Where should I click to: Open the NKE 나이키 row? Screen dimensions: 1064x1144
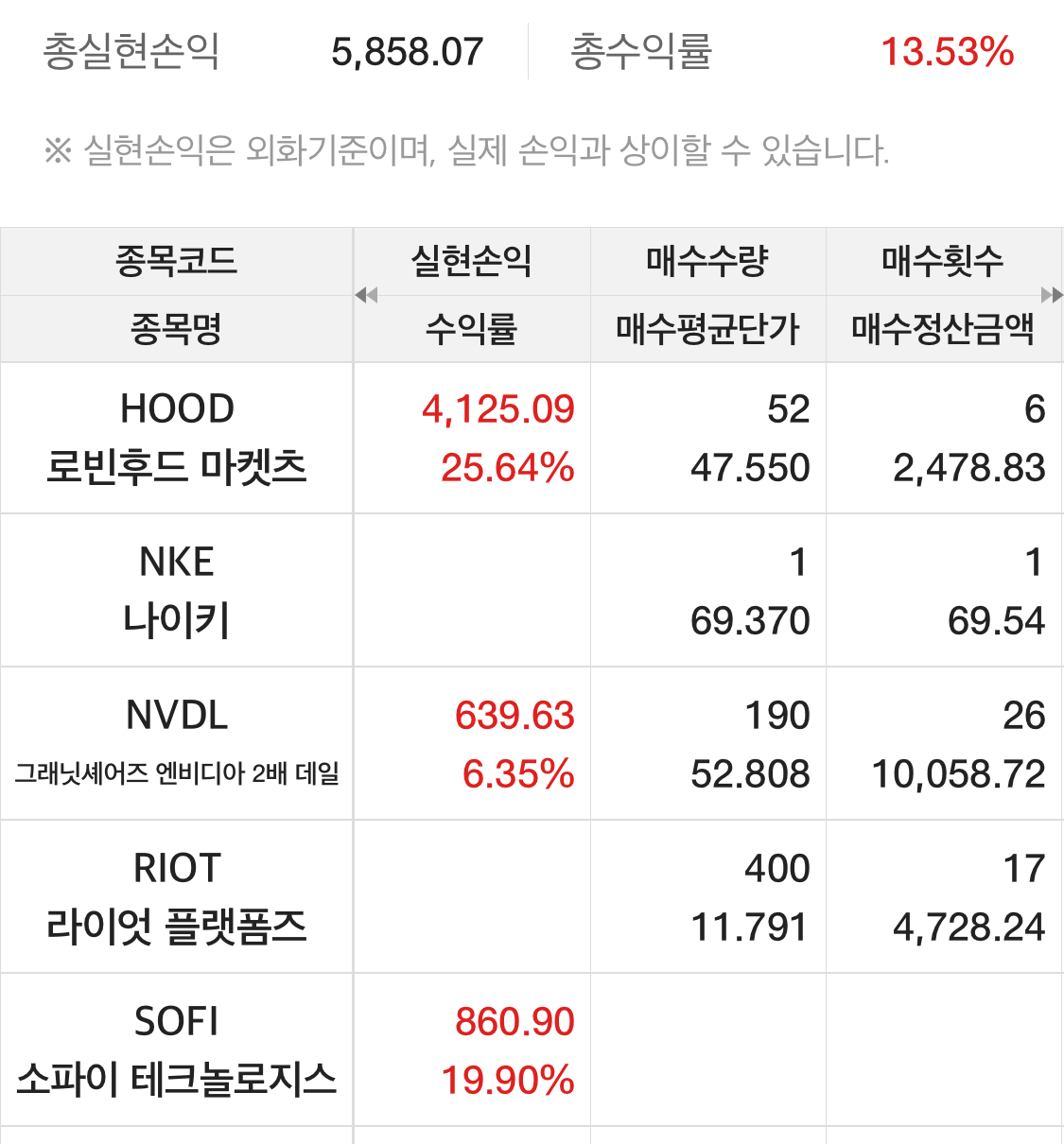coord(177,591)
